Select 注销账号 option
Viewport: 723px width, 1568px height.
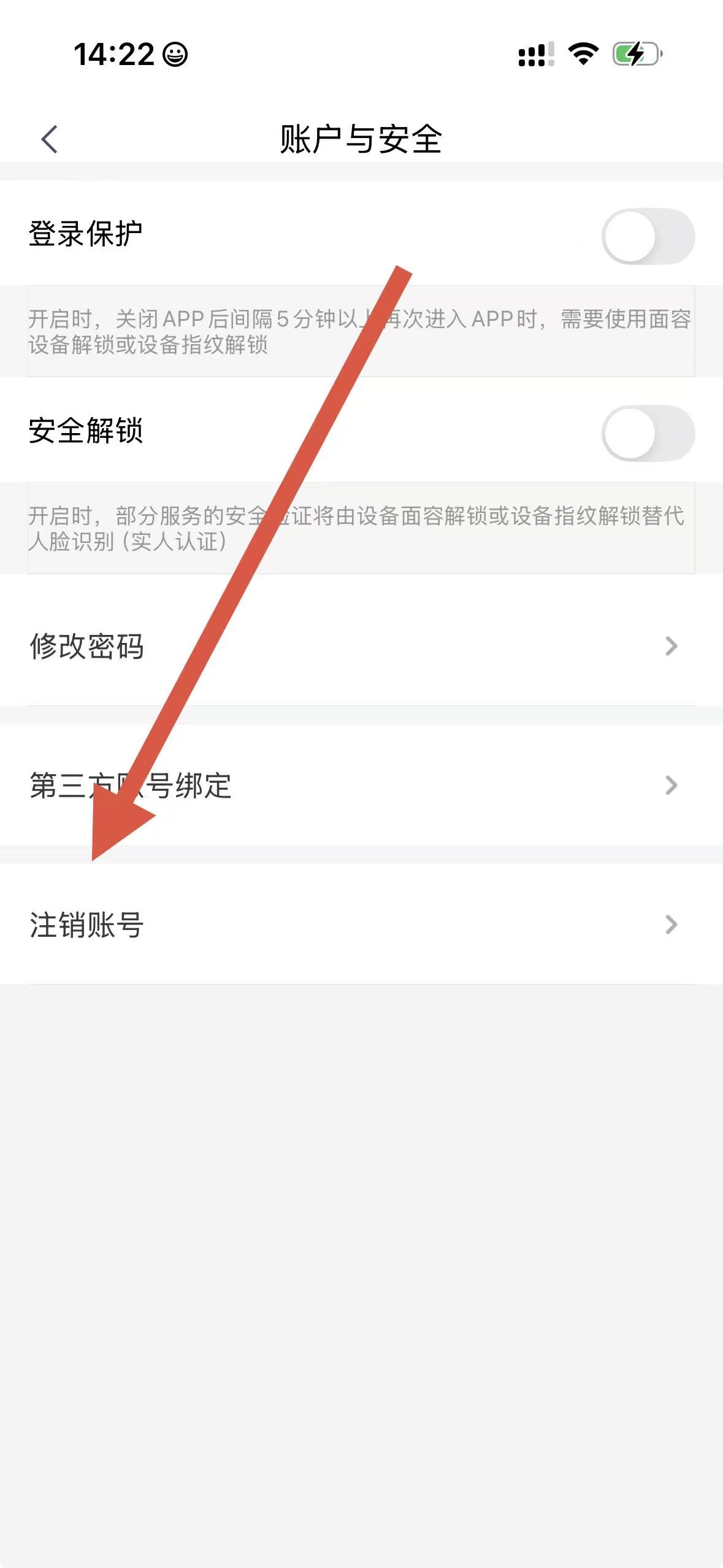click(361, 924)
